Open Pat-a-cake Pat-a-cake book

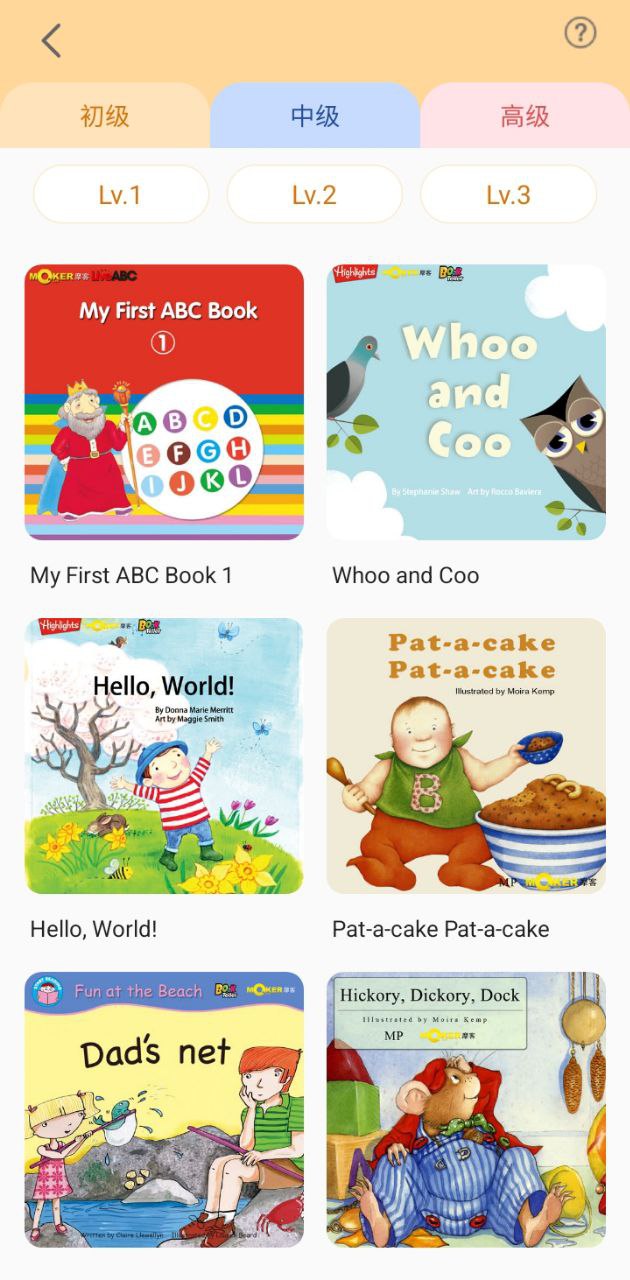466,756
